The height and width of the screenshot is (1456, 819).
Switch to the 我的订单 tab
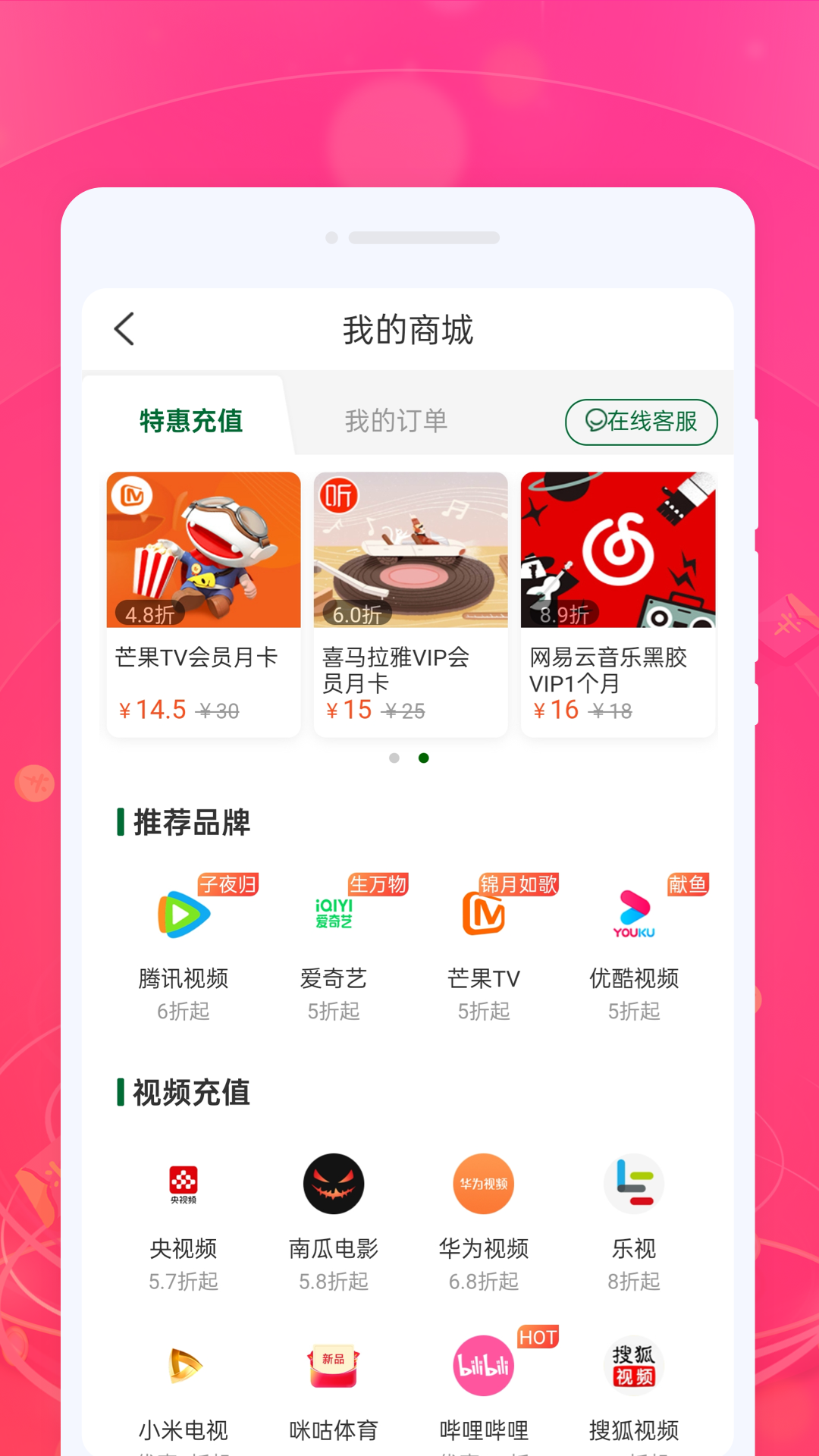point(397,421)
